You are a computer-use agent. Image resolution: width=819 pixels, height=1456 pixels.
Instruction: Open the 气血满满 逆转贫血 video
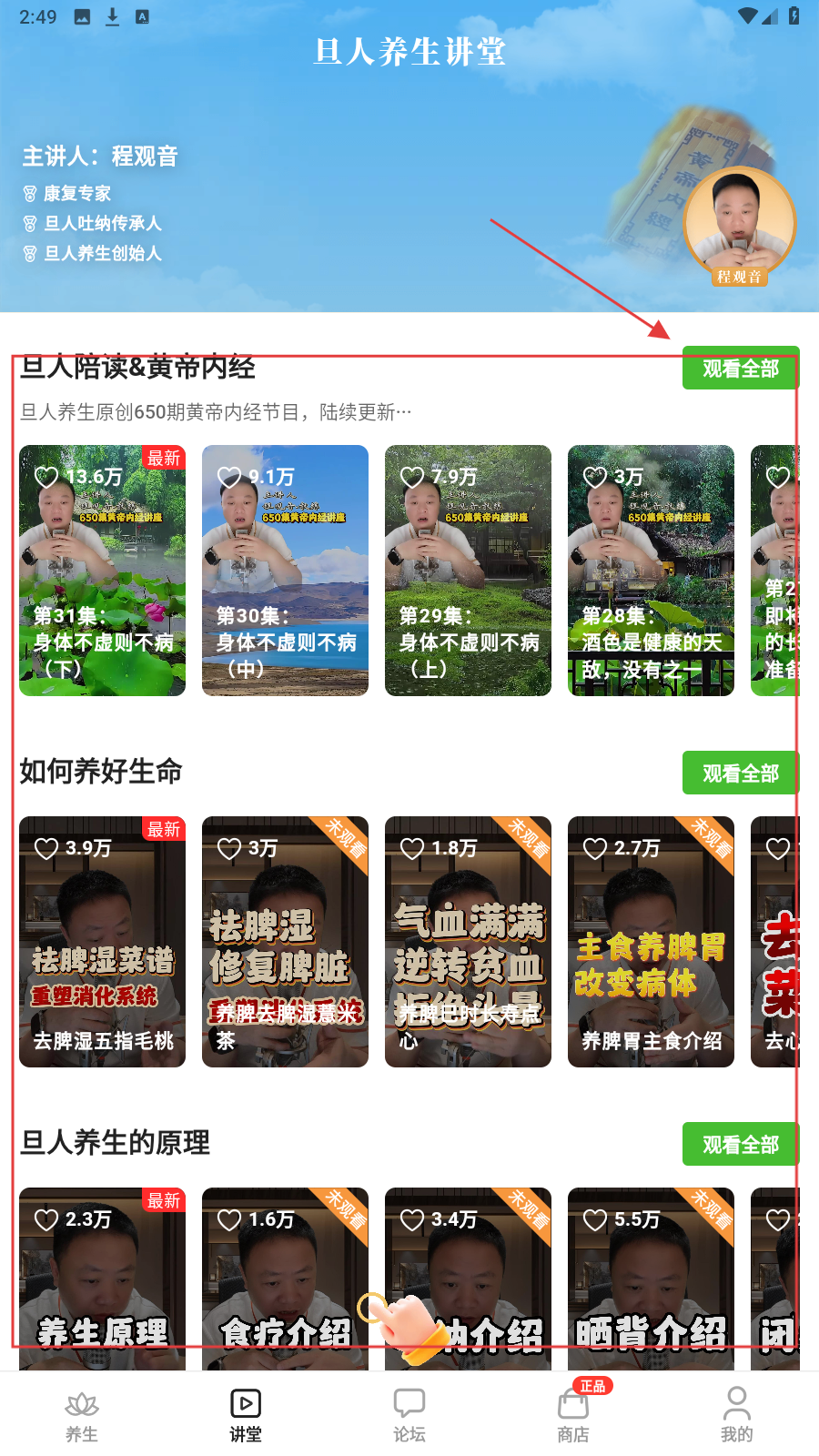468,955
